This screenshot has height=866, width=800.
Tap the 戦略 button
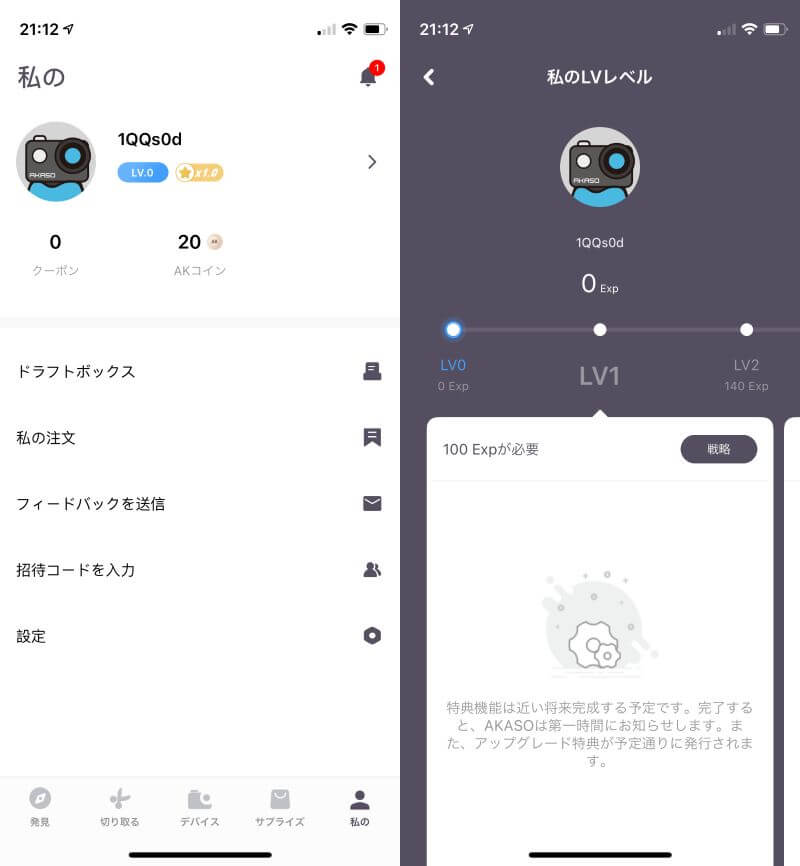(x=718, y=450)
